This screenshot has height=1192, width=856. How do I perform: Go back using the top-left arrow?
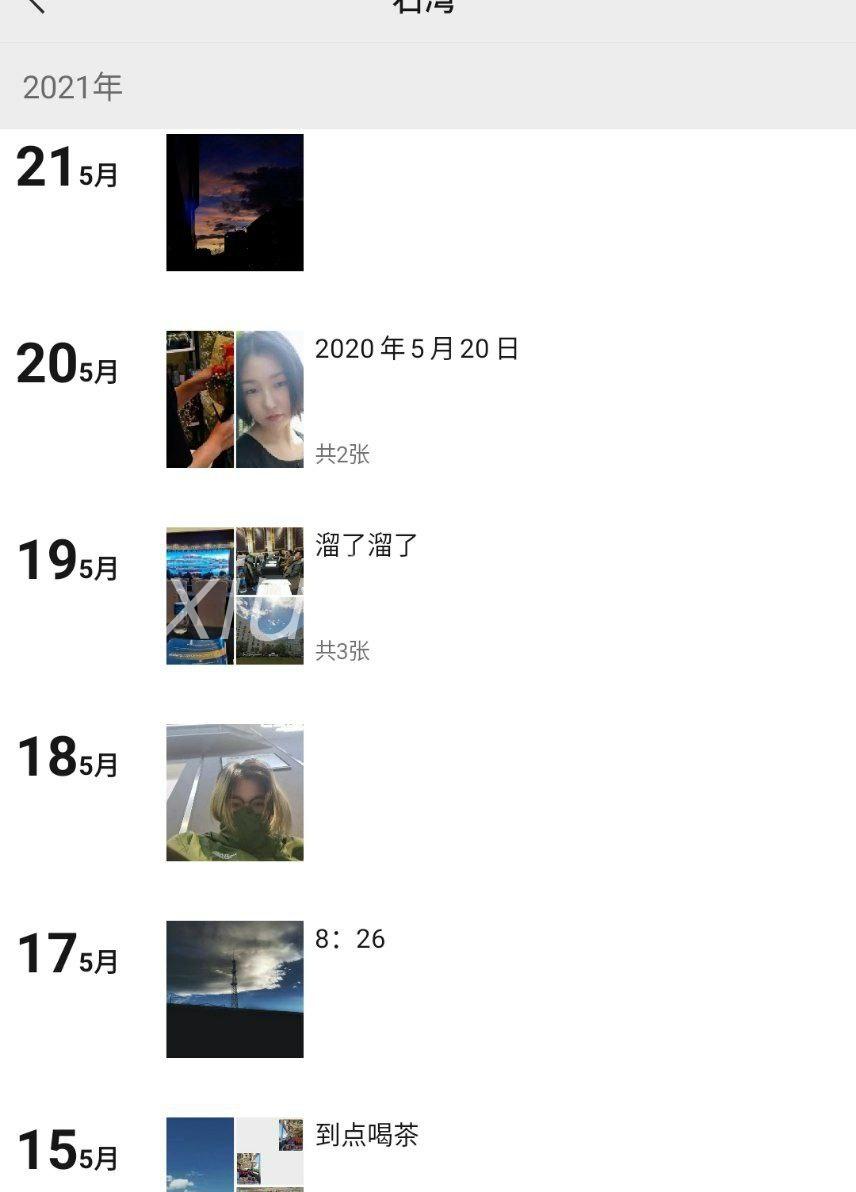click(35, 5)
